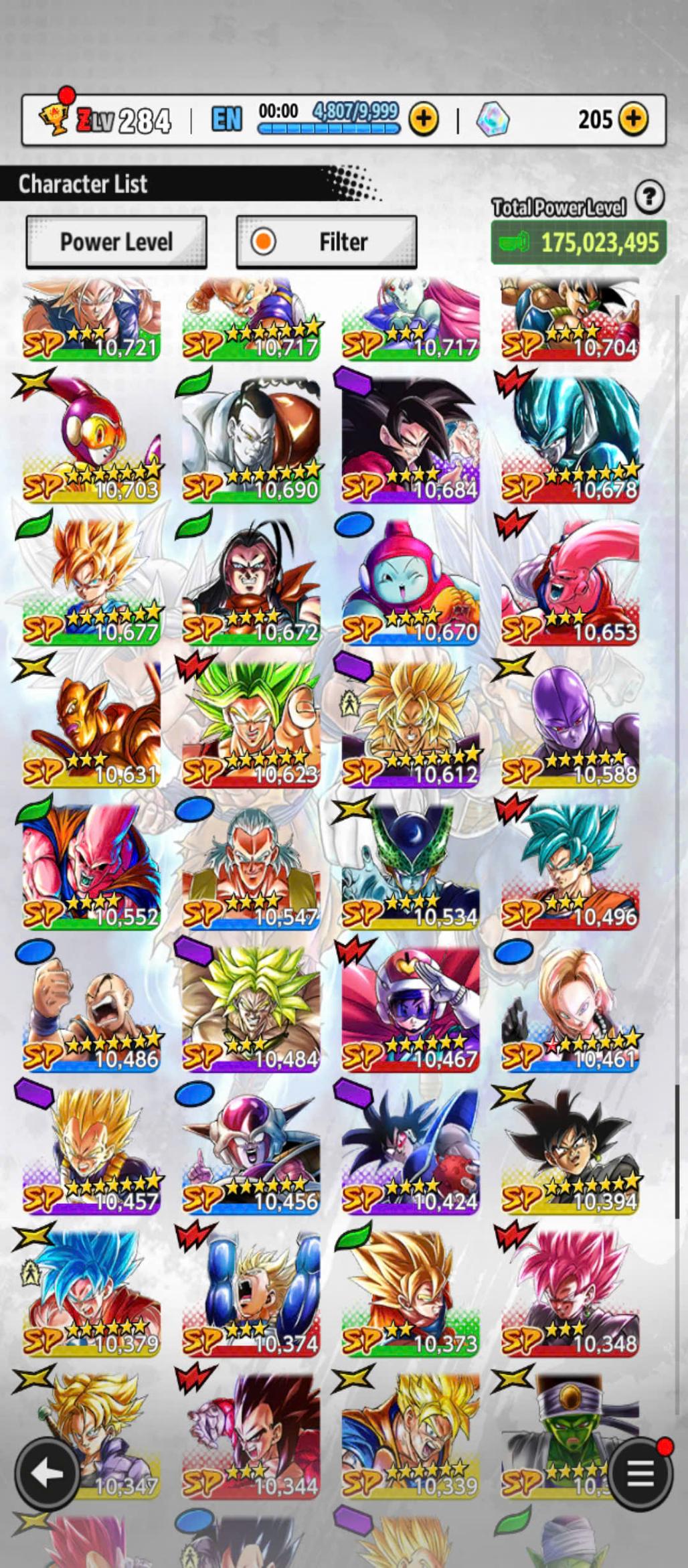688x1568 pixels.
Task: View character with power 10,534
Action: point(410,866)
